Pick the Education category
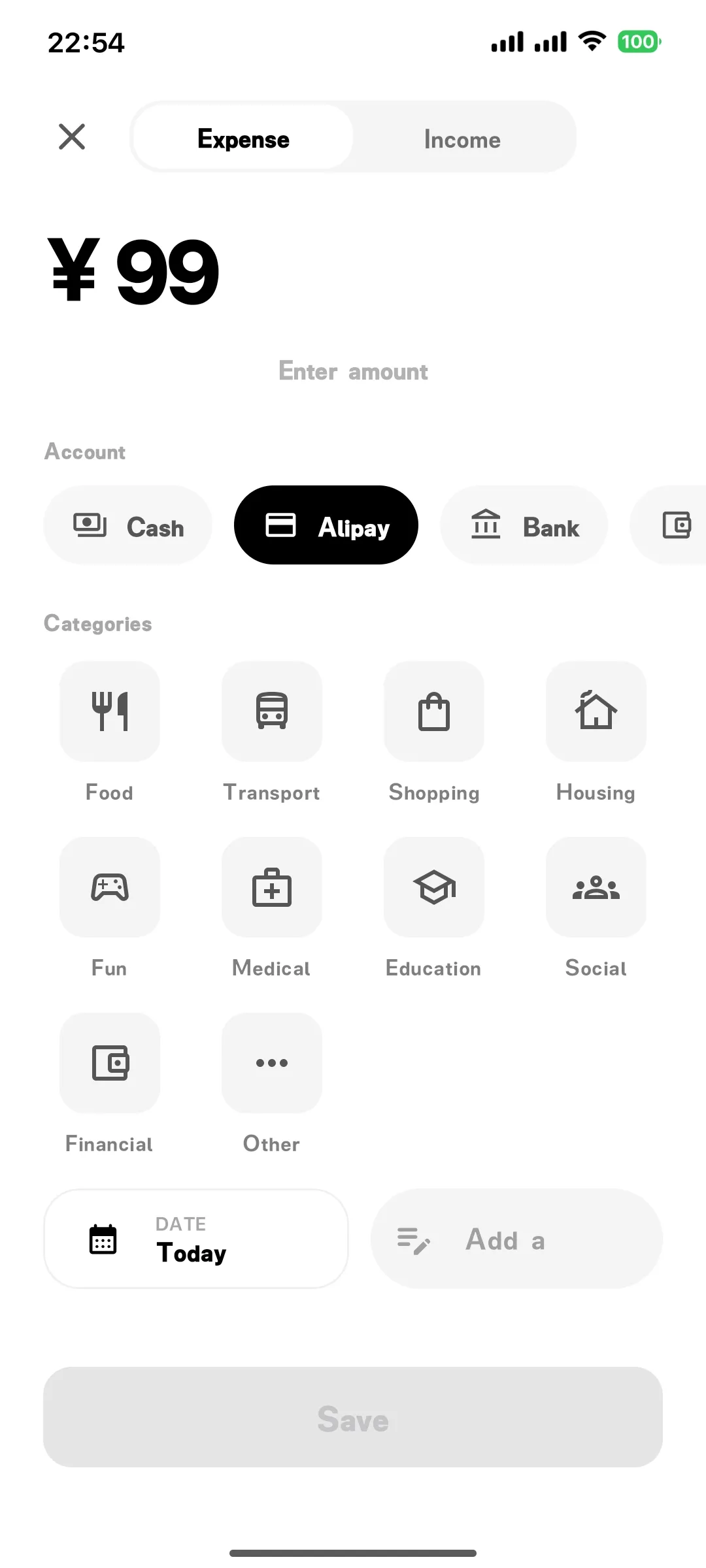This screenshot has width=706, height=1568. click(x=434, y=888)
